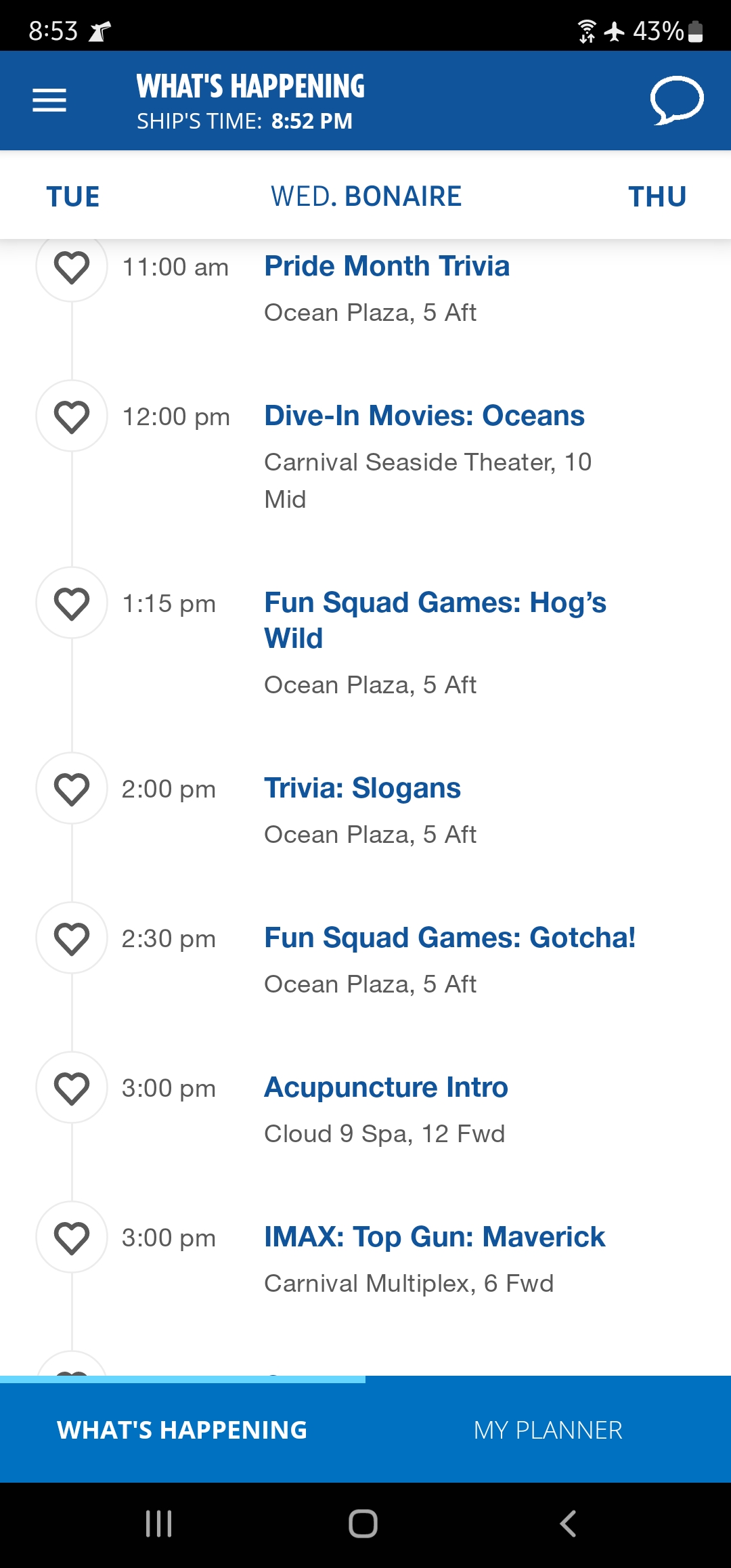Switch to the My Planner tab
This screenshot has height=1568, width=731.
(548, 1430)
